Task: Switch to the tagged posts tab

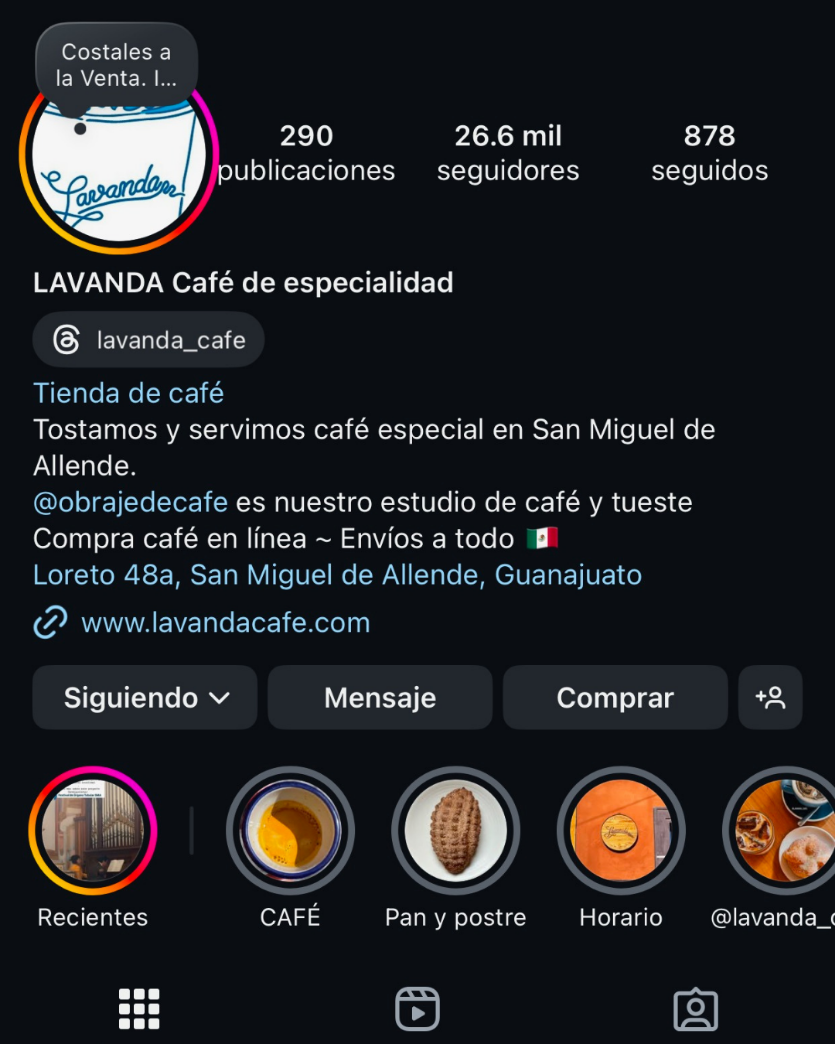Action: [696, 1009]
